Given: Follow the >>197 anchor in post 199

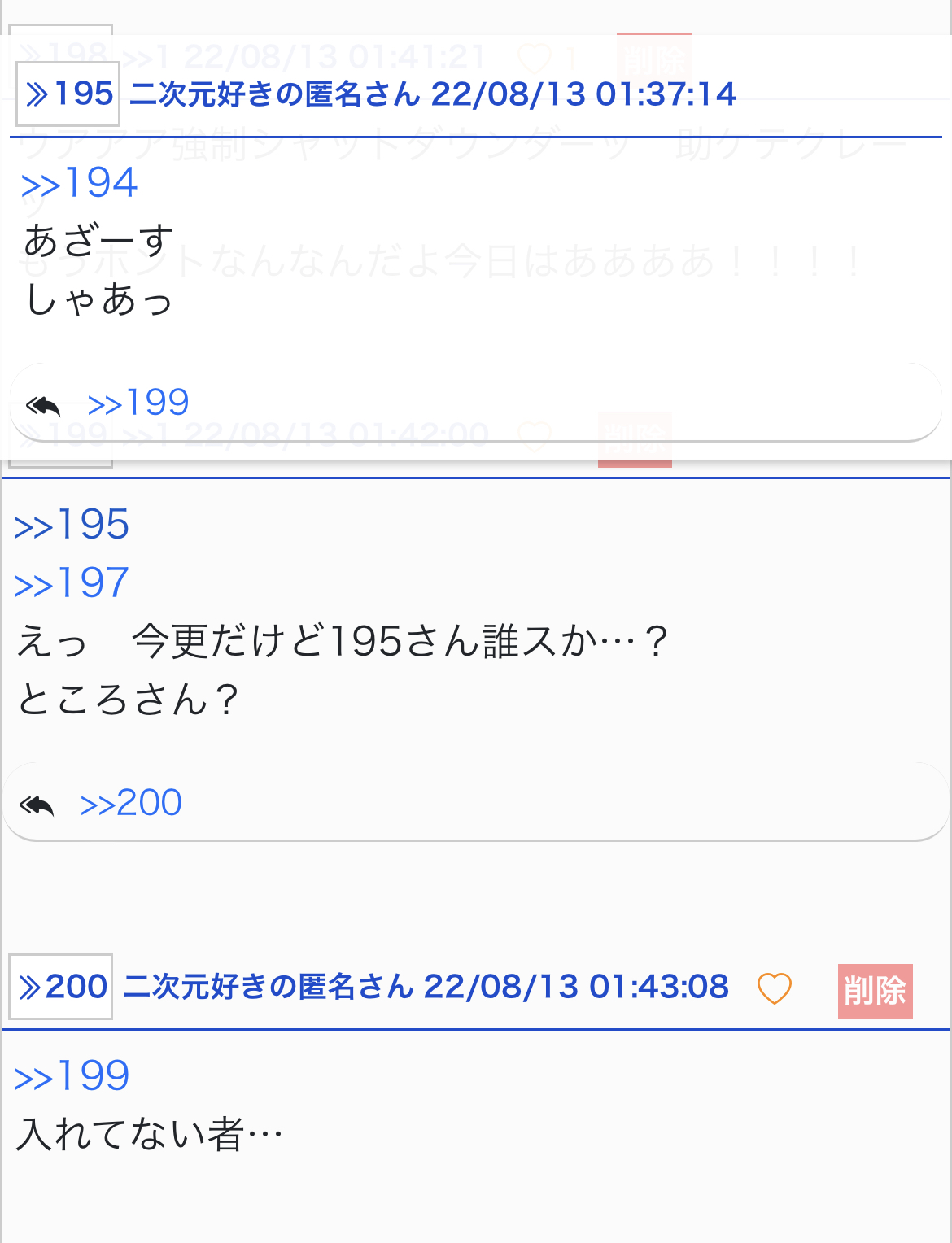Looking at the screenshot, I should tap(72, 583).
